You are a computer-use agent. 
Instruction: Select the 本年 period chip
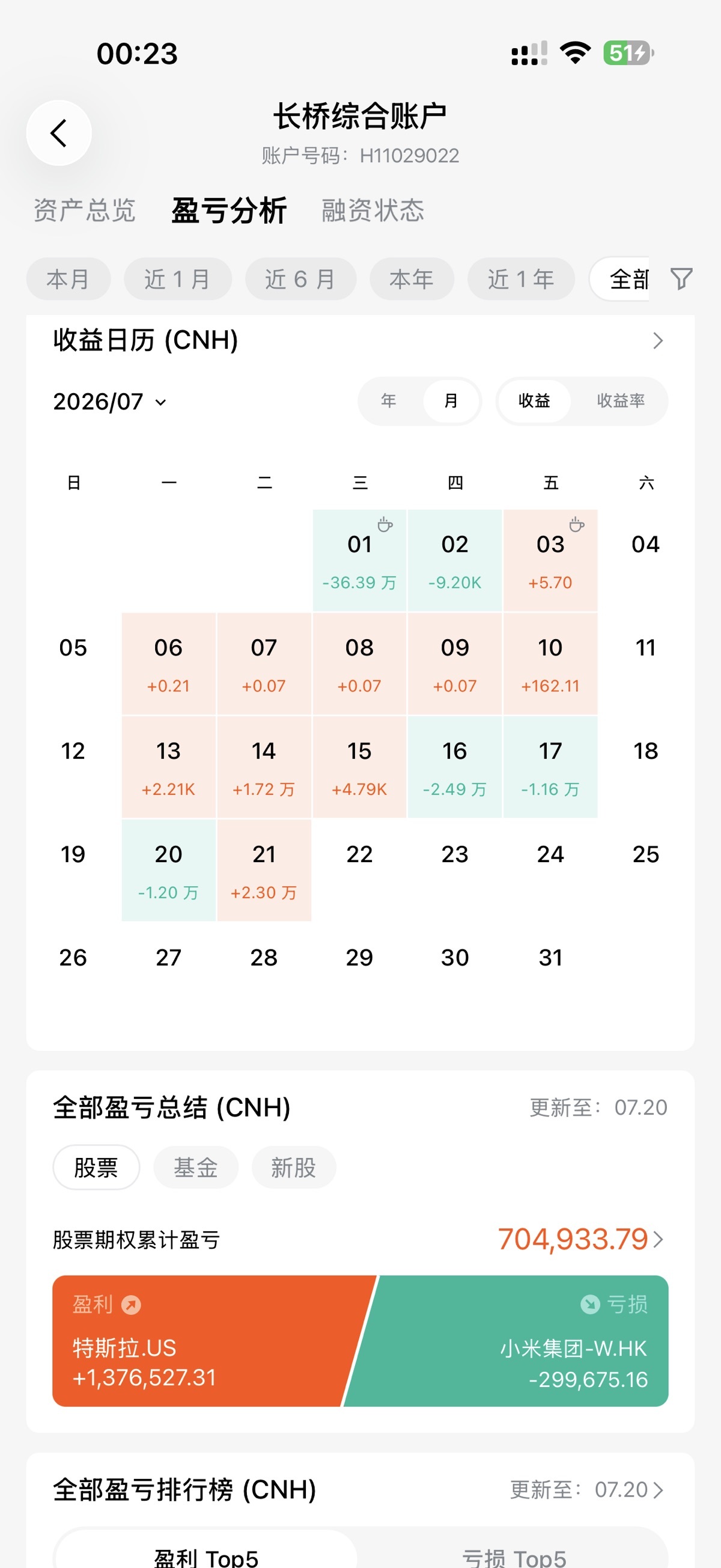tap(412, 280)
